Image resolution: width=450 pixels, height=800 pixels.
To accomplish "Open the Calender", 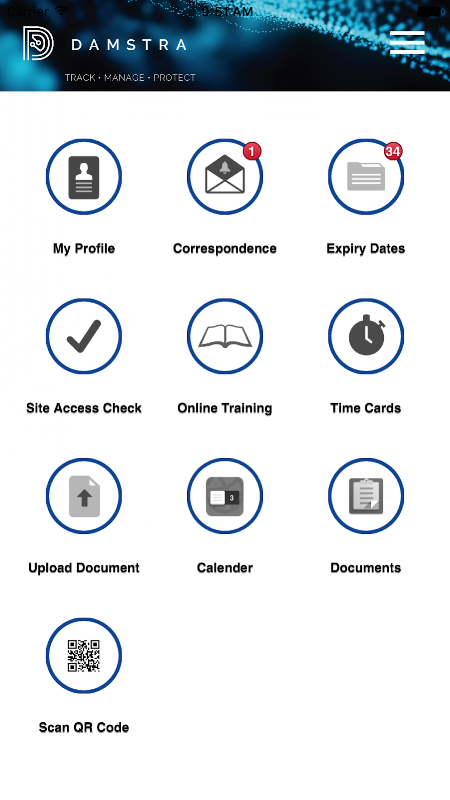I will [x=225, y=496].
